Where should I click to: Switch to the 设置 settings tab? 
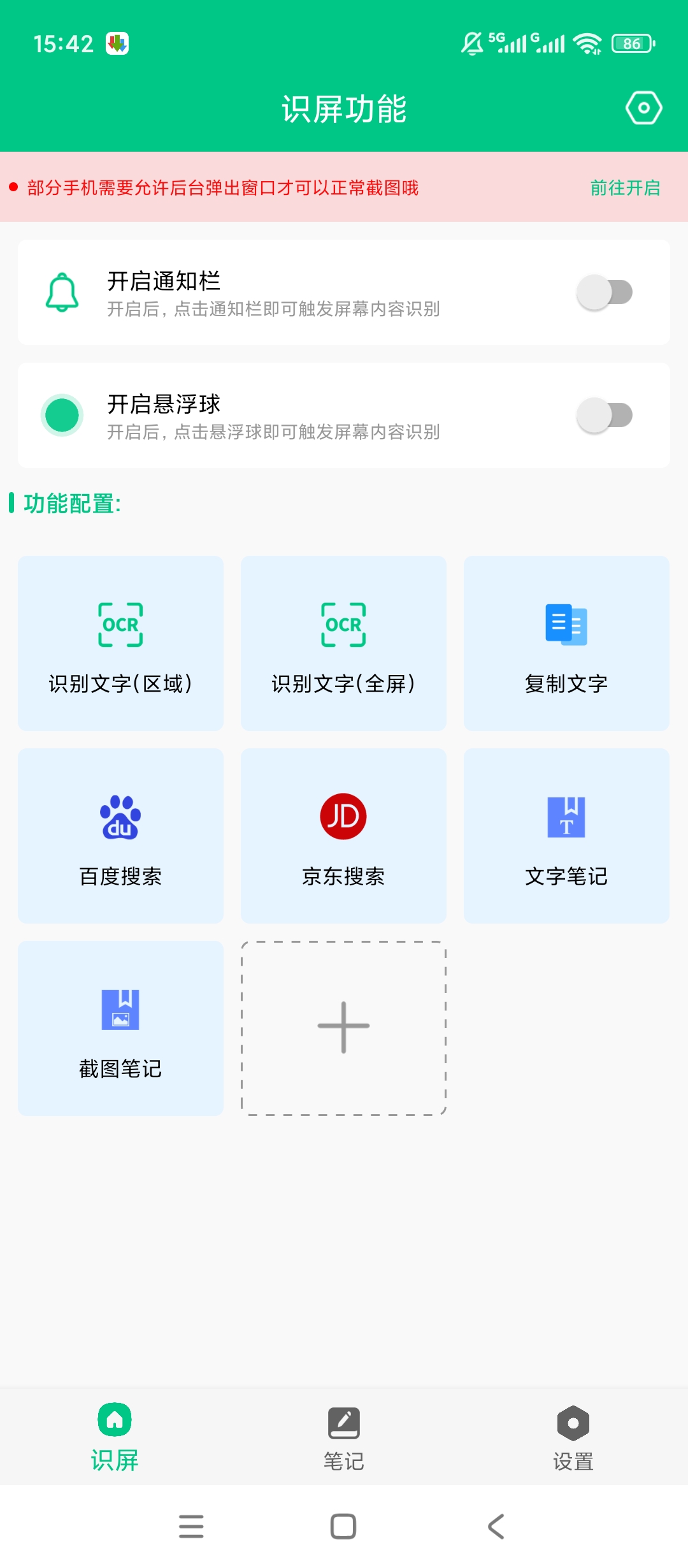click(572, 1439)
